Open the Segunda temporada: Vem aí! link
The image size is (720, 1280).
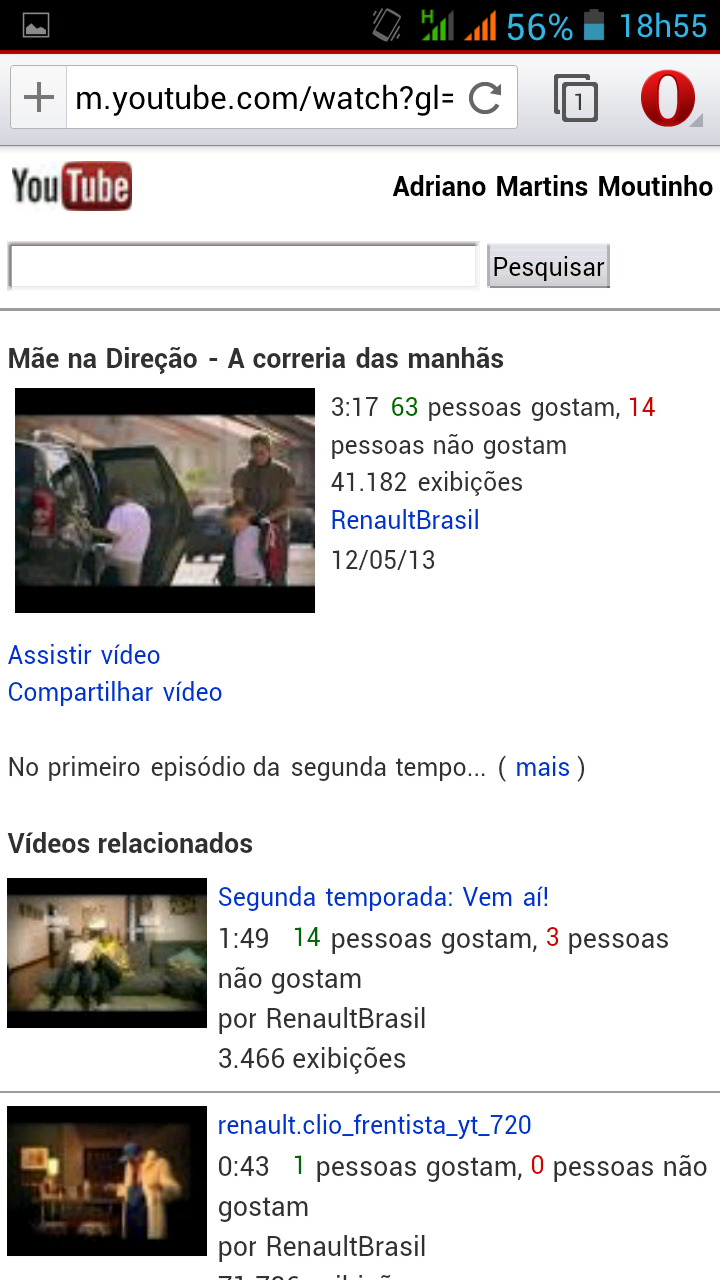pyautogui.click(x=383, y=897)
